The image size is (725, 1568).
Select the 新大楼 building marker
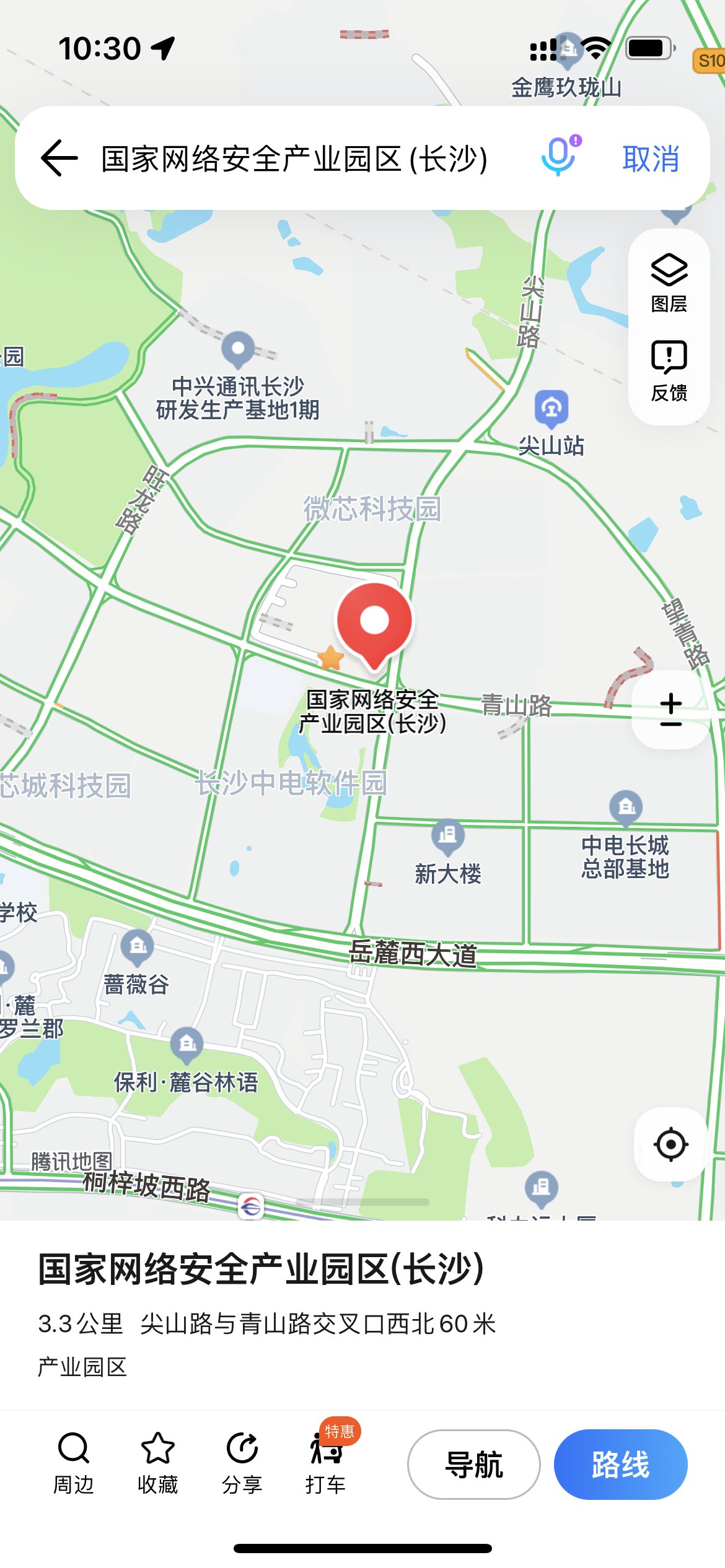[448, 836]
